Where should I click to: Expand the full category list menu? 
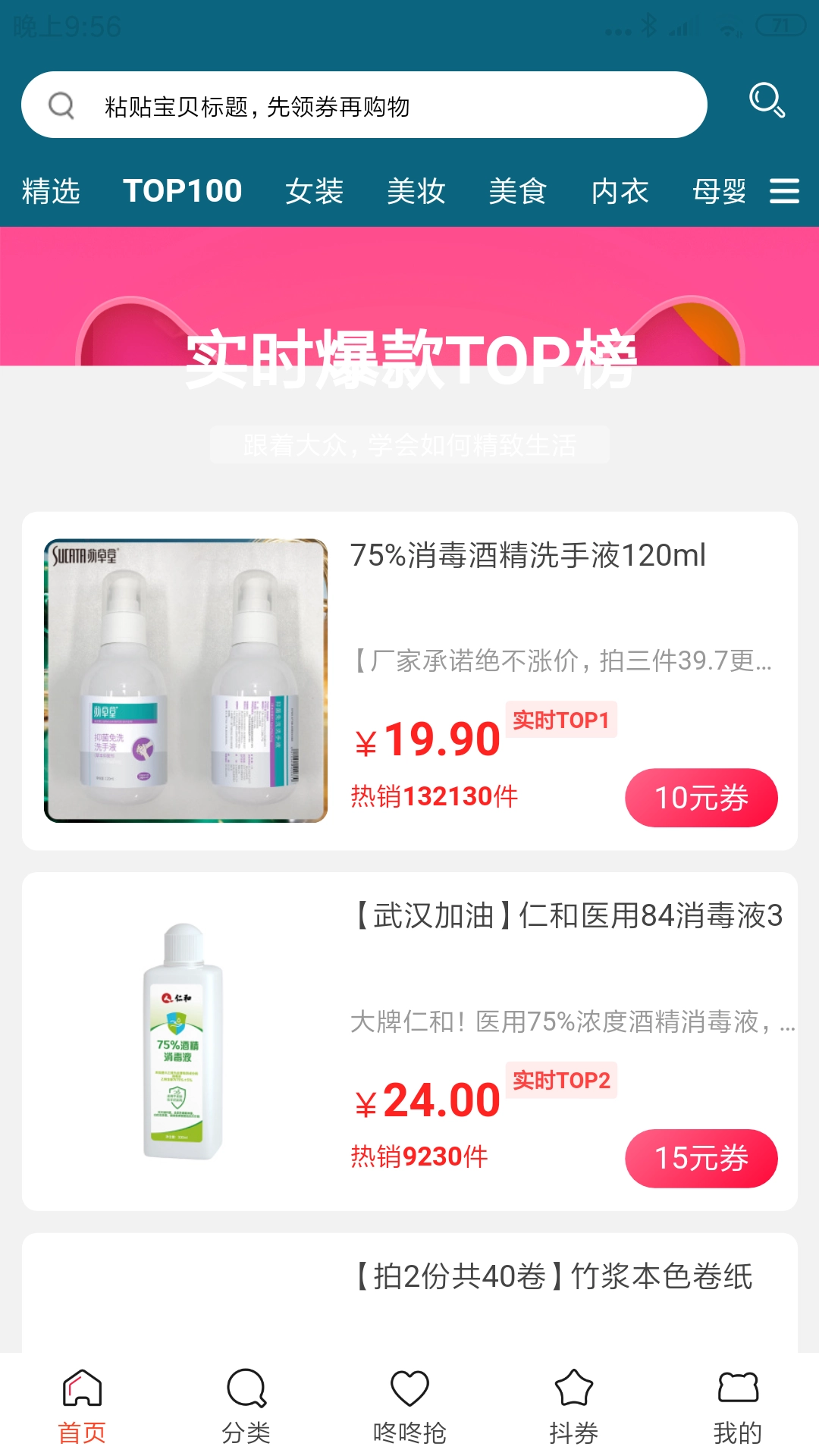(784, 191)
